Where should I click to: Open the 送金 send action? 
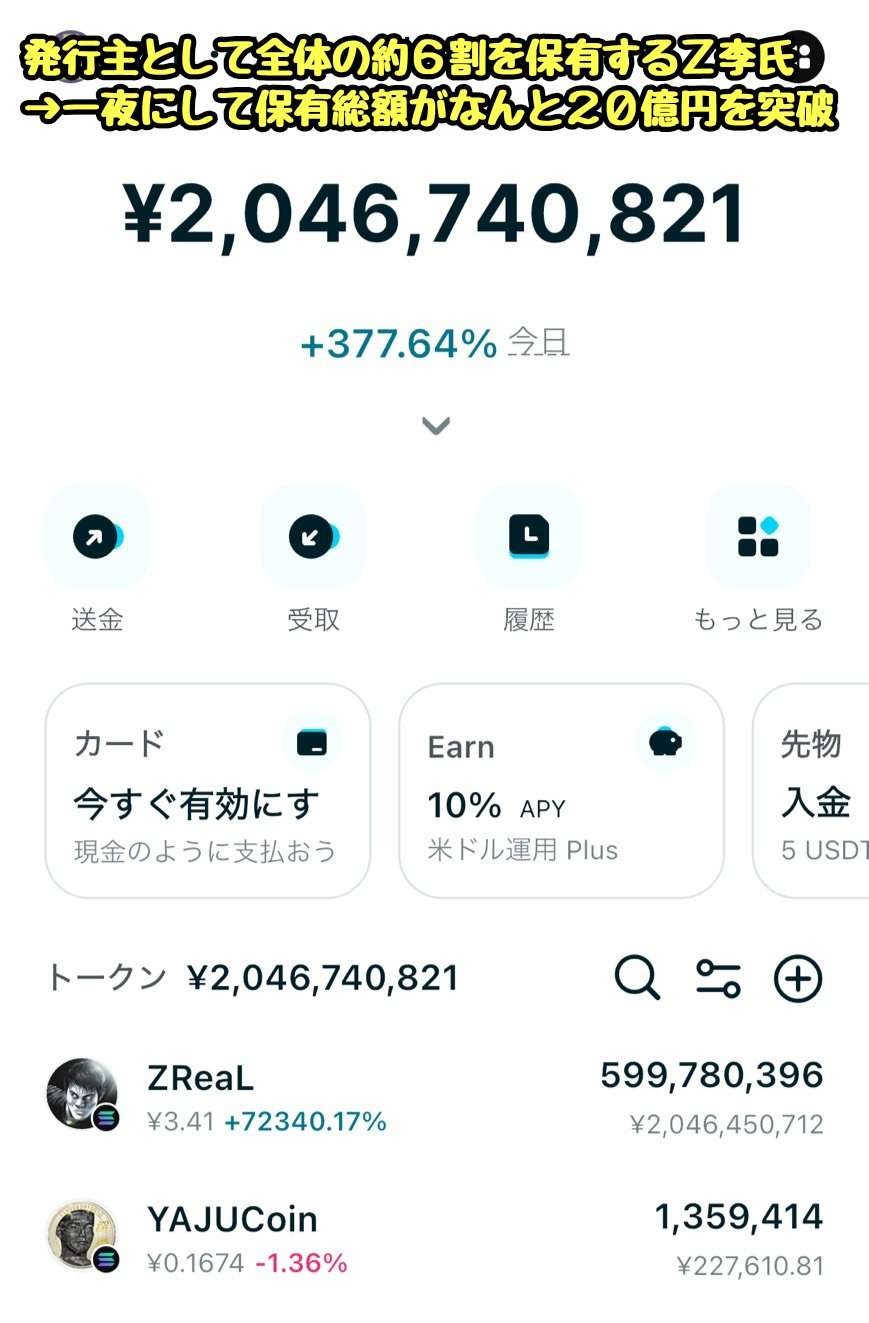click(x=97, y=538)
